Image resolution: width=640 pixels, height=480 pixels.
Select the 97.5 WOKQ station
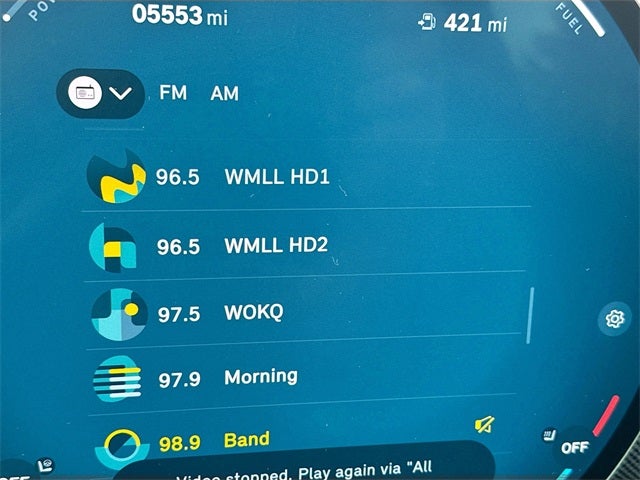(254, 312)
